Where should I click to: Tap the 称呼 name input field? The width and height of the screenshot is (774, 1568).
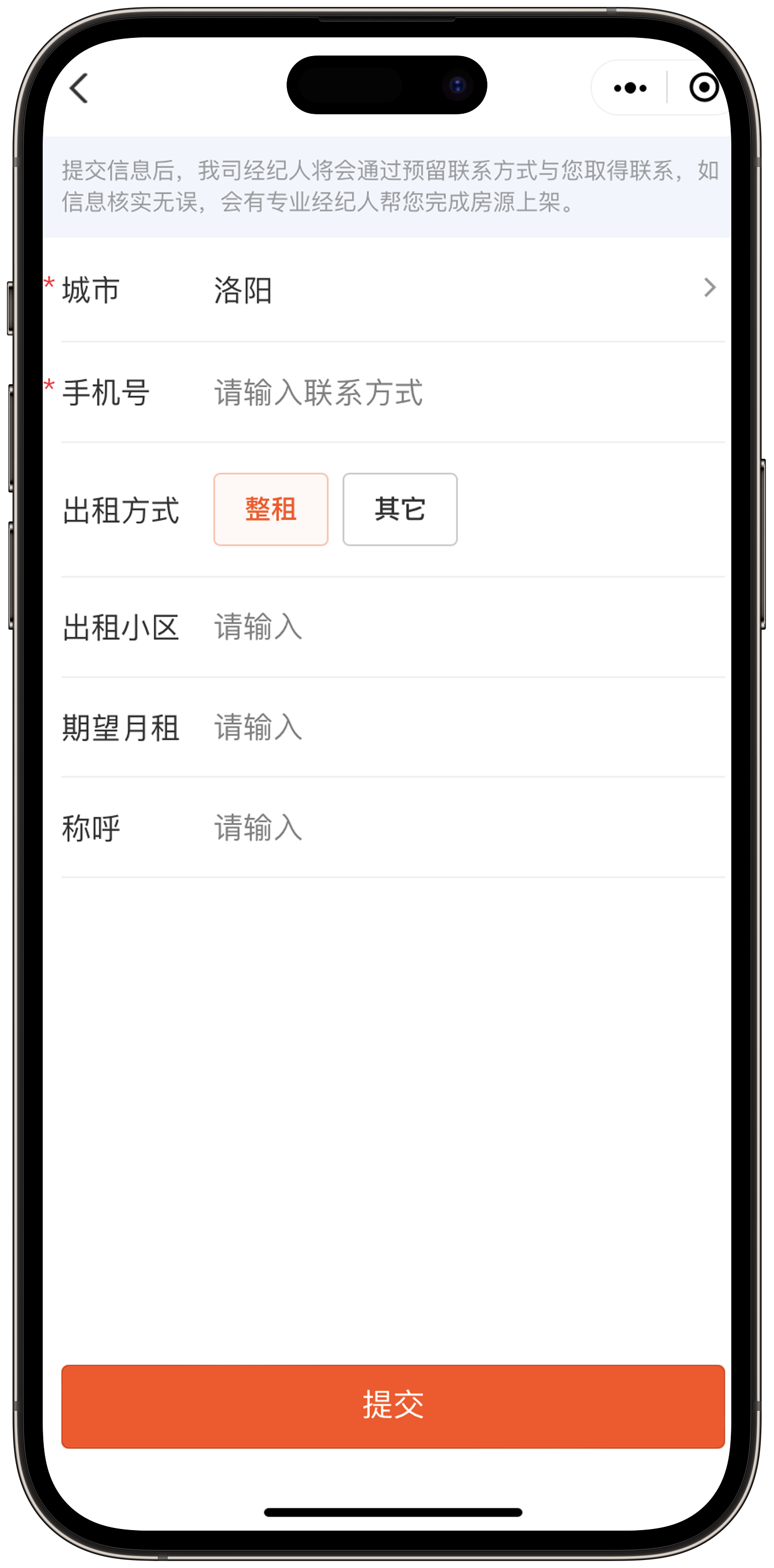(462, 828)
